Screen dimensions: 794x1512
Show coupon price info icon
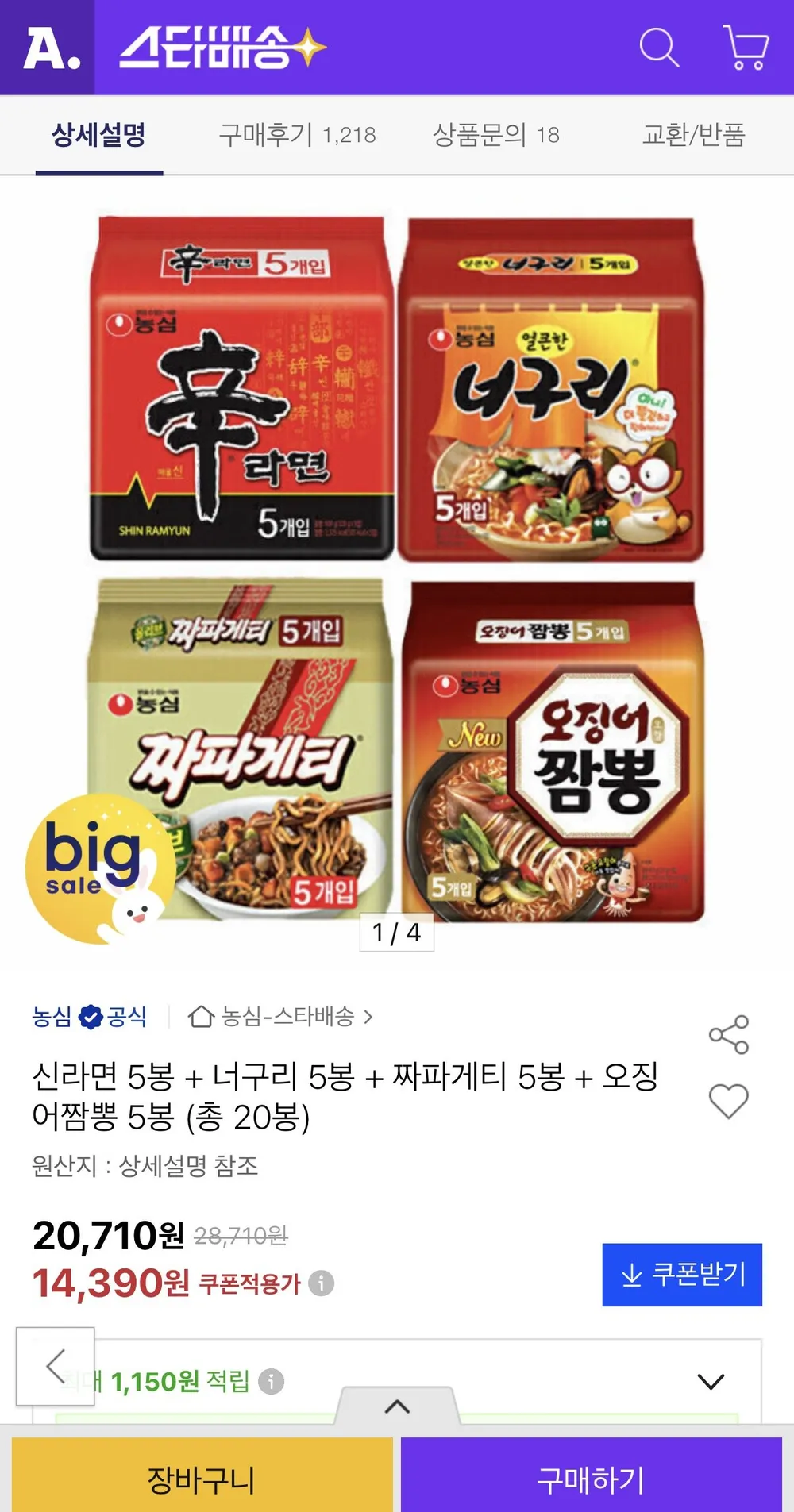point(321,1283)
